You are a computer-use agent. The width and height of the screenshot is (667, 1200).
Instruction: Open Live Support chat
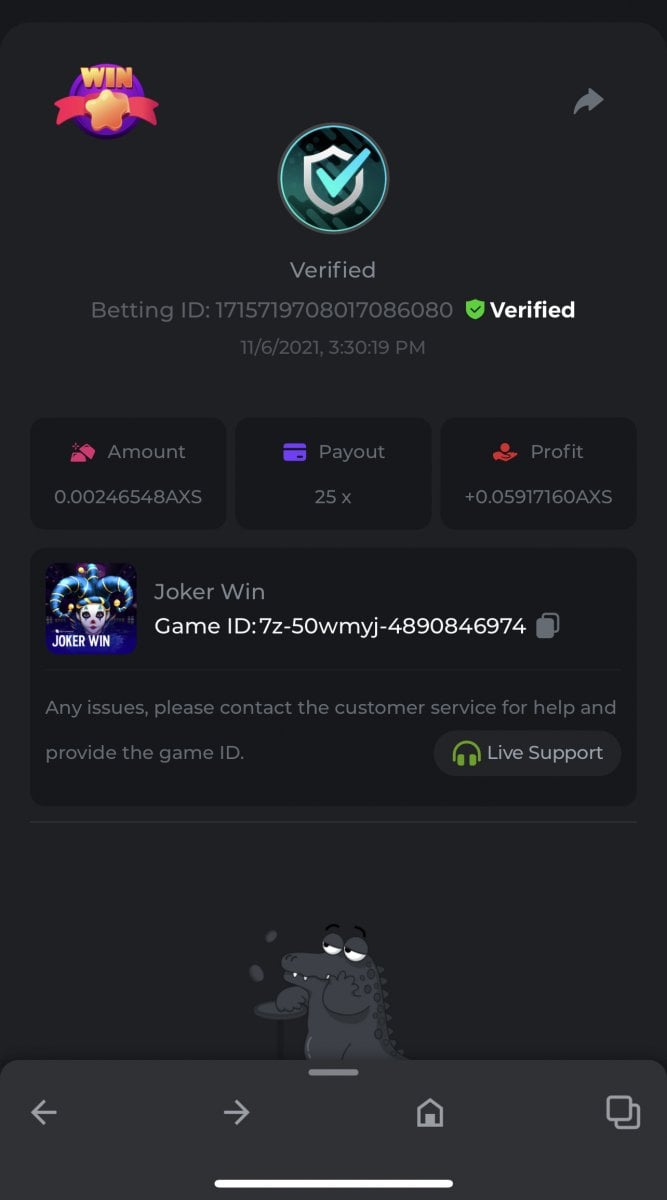(x=527, y=753)
